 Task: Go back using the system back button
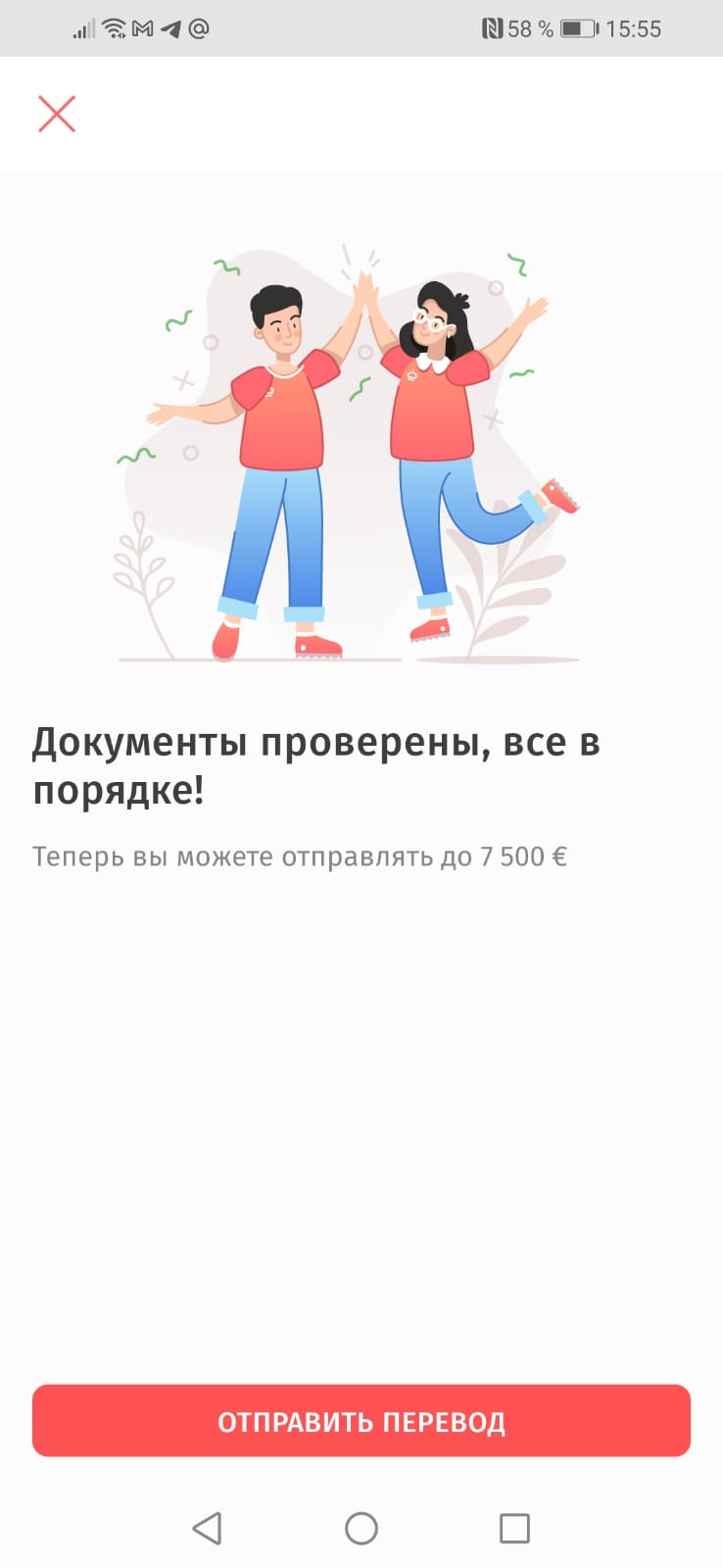pos(207,1528)
